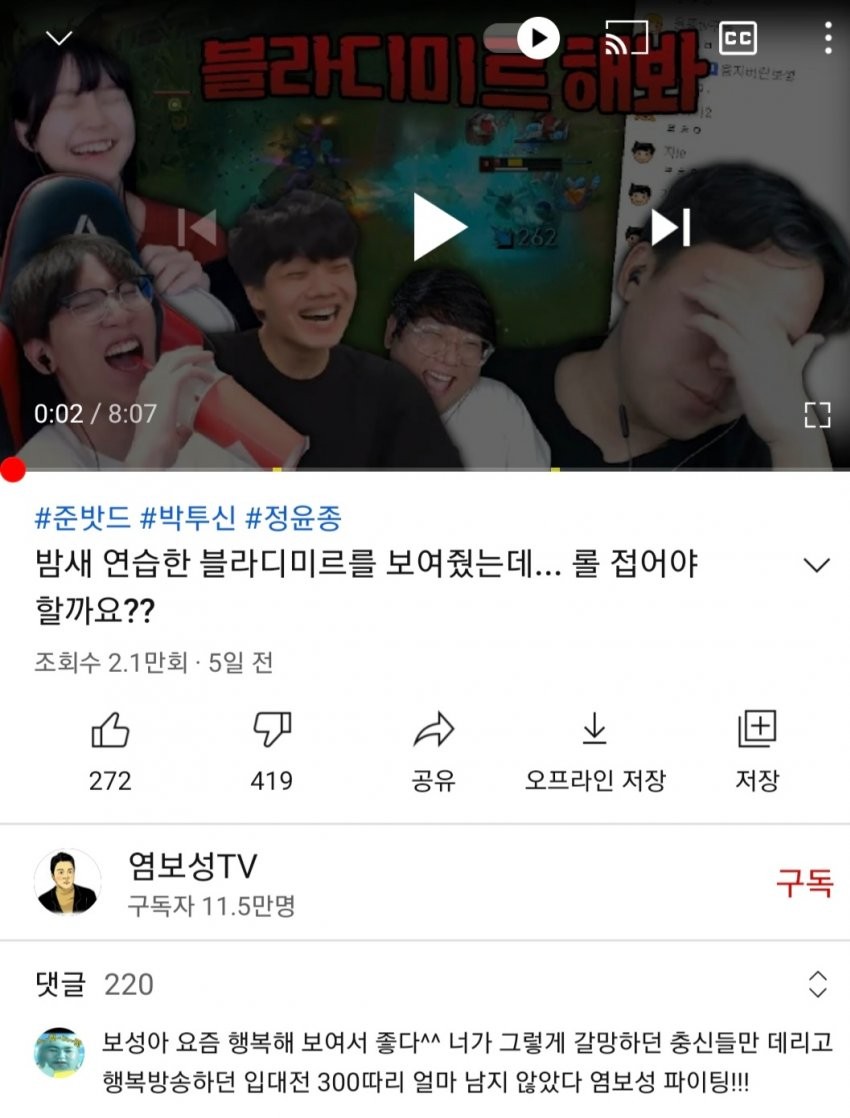This screenshot has width=850, height=1118.
Task: Play the video
Action: [x=439, y=227]
